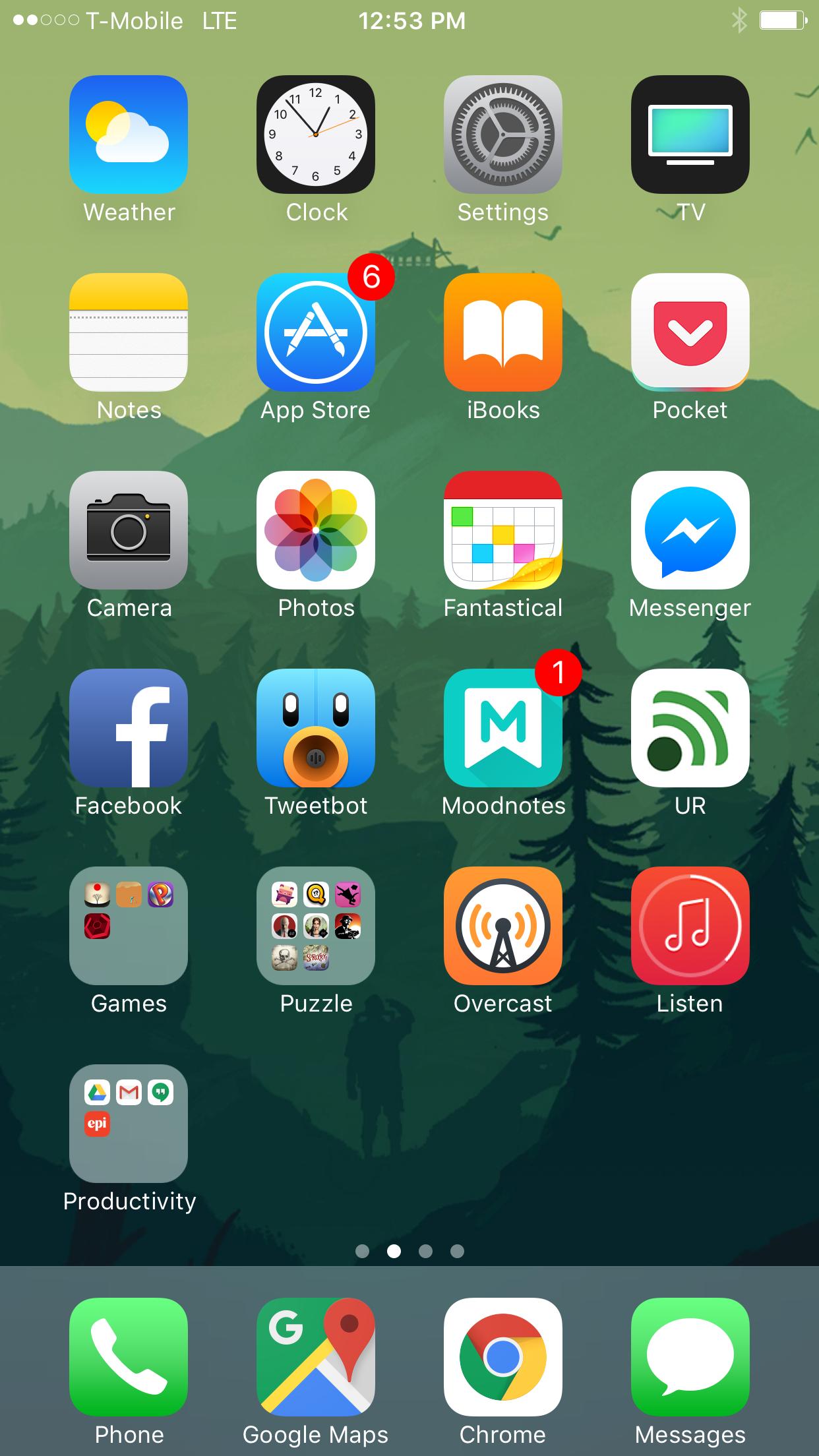The image size is (819, 1456).
Task: Launch Chrome from the dock
Action: (503, 1356)
